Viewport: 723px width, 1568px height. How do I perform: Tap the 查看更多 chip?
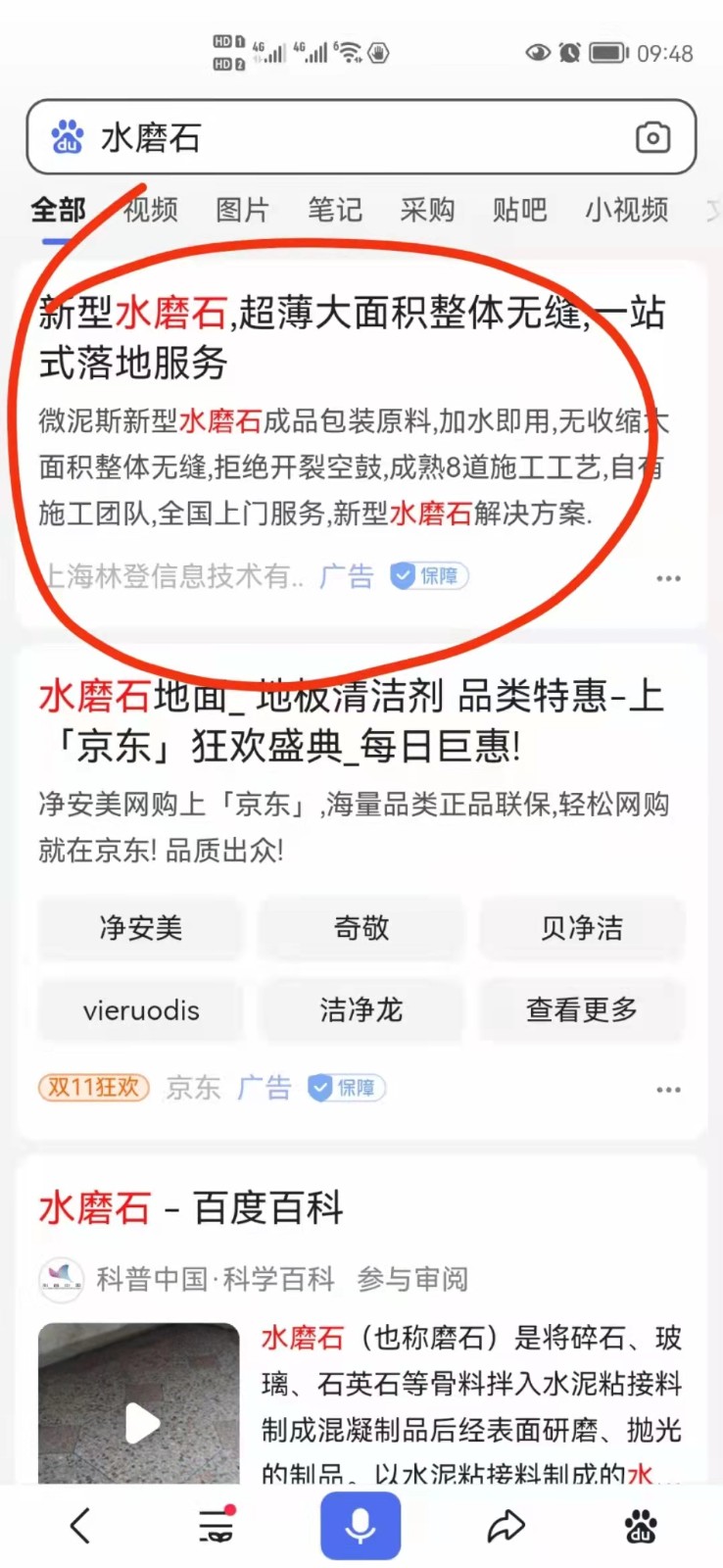coord(582,1010)
